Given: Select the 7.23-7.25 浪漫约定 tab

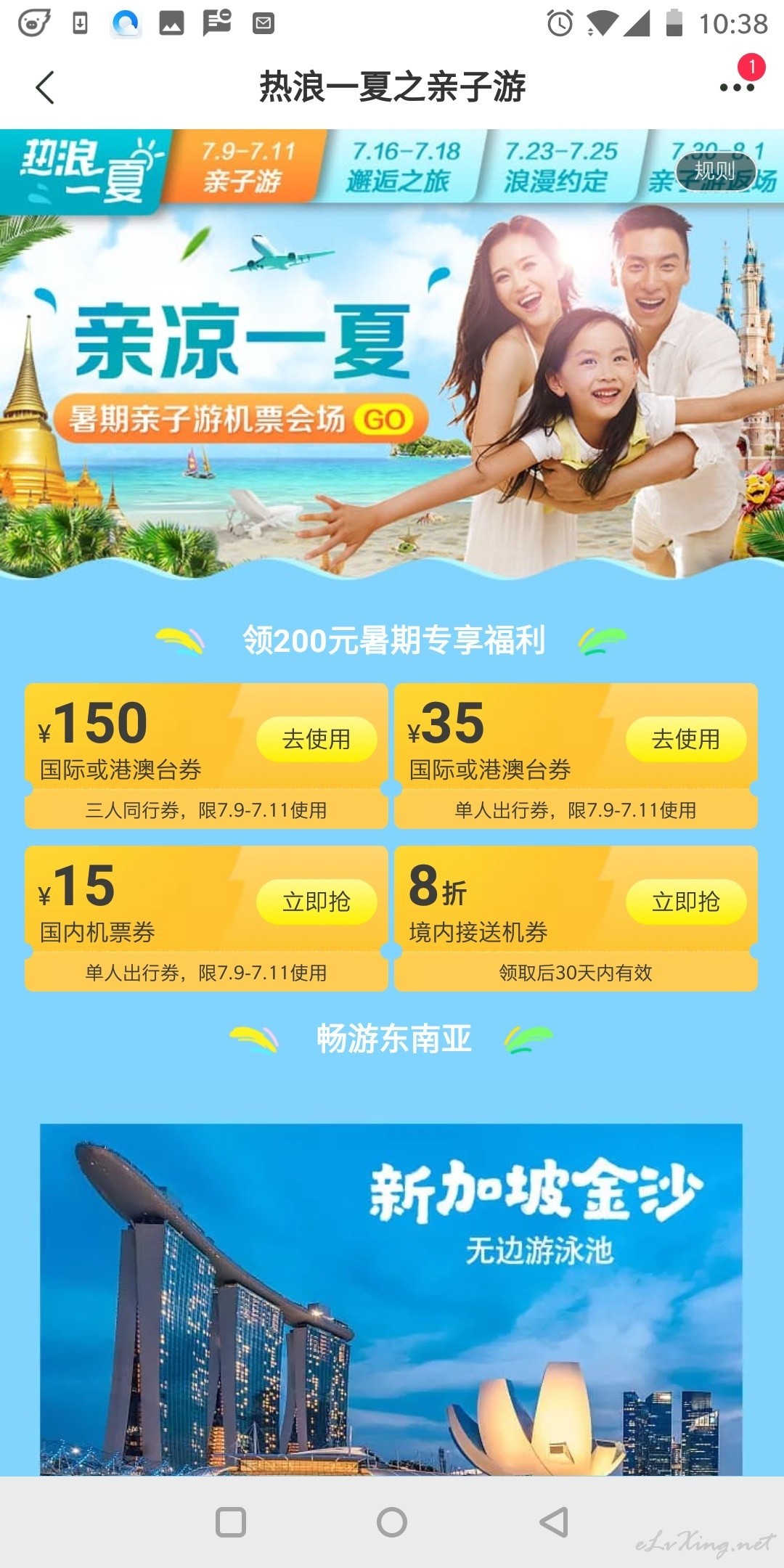Looking at the screenshot, I should pyautogui.click(x=559, y=166).
